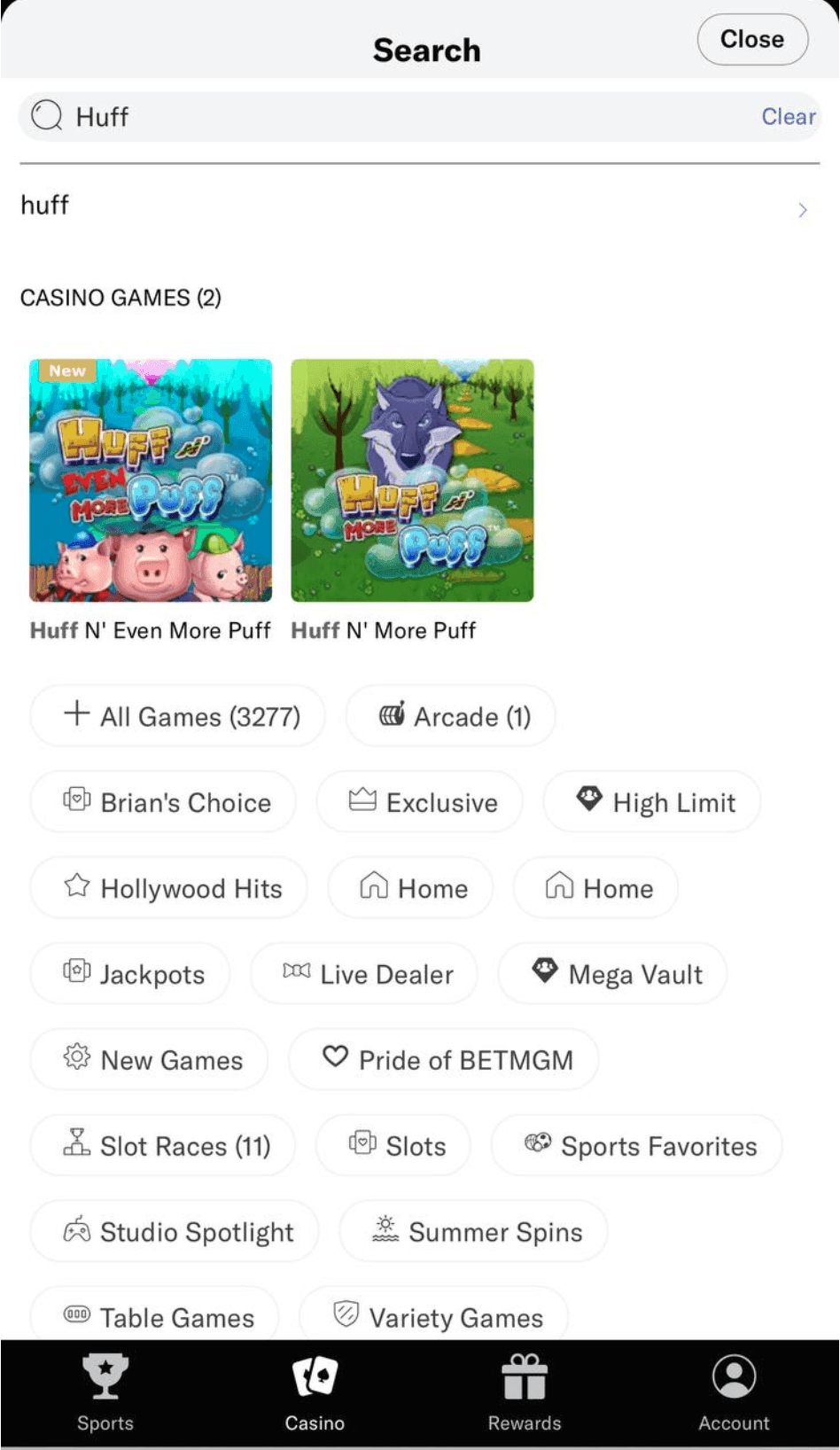
Task: Tap the High Limit lion icon
Action: [588, 800]
